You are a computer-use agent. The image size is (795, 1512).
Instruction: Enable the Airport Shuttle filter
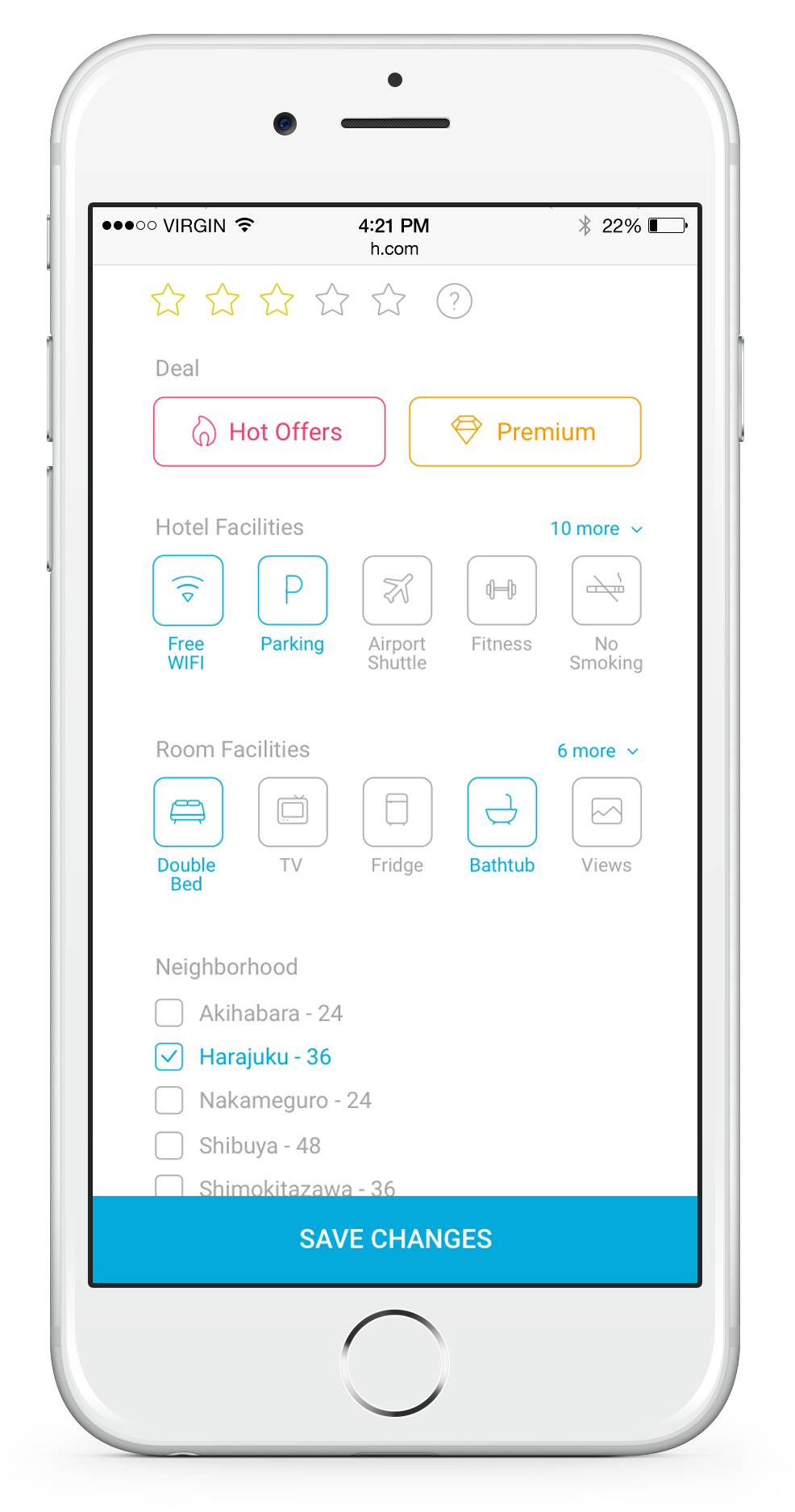coord(397,590)
